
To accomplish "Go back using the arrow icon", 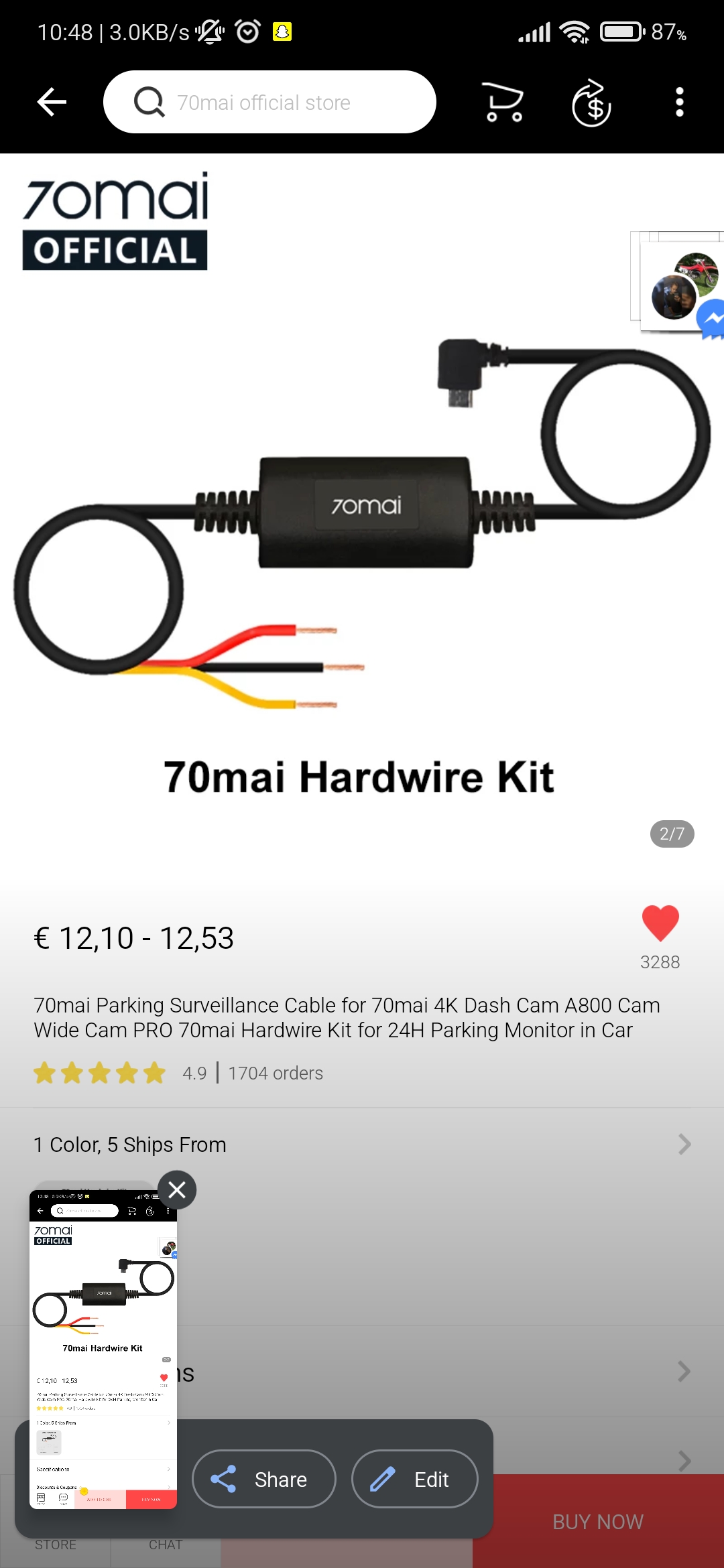I will point(52,102).
